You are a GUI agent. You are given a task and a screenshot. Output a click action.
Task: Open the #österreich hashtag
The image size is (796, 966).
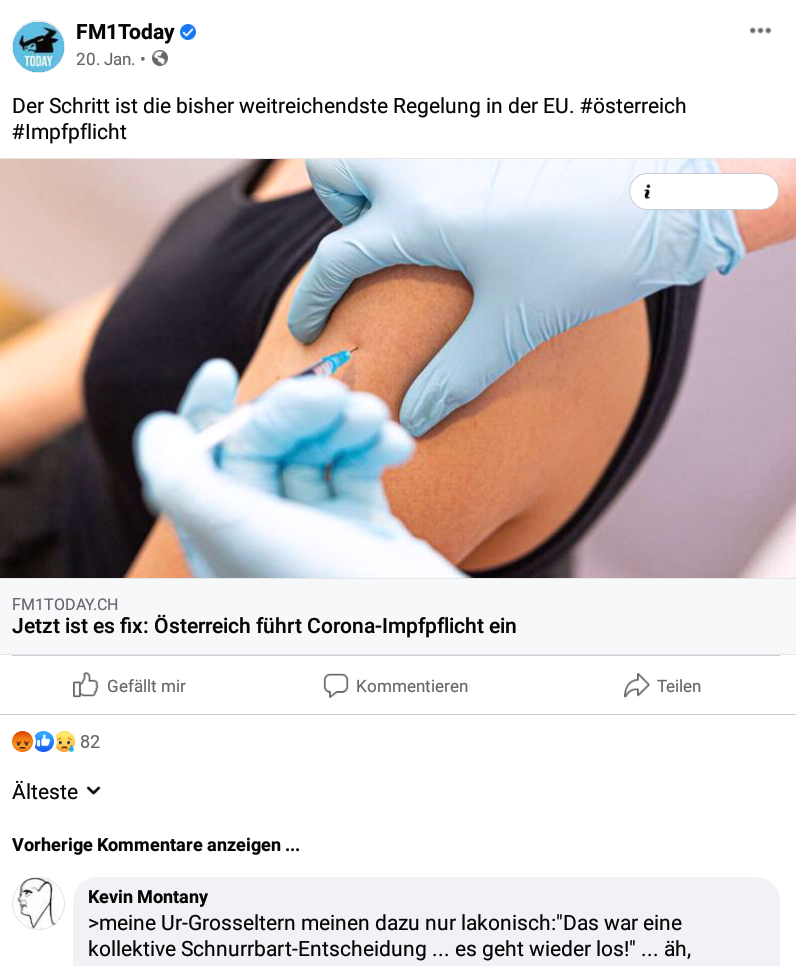(633, 105)
